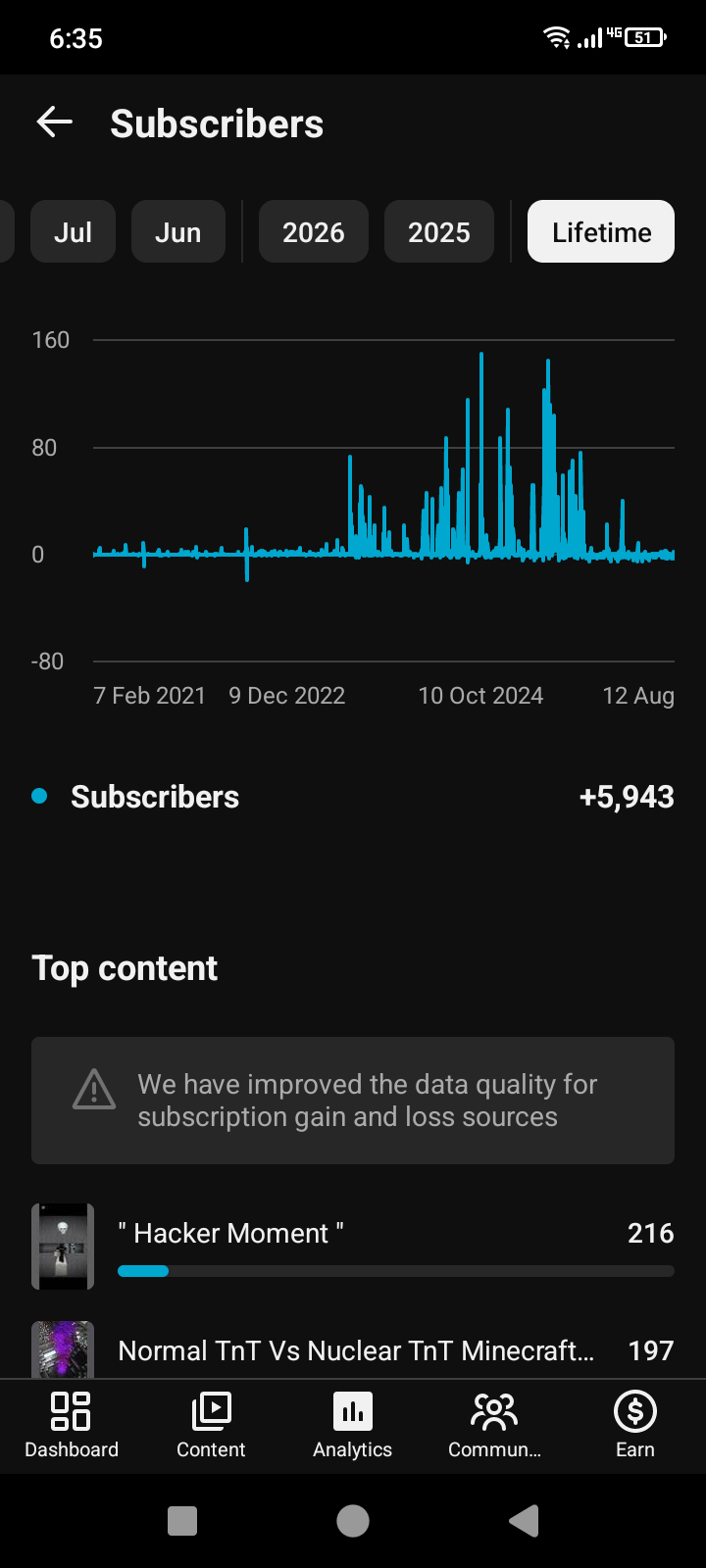
Task: Switch to the Content tab
Action: (211, 1426)
